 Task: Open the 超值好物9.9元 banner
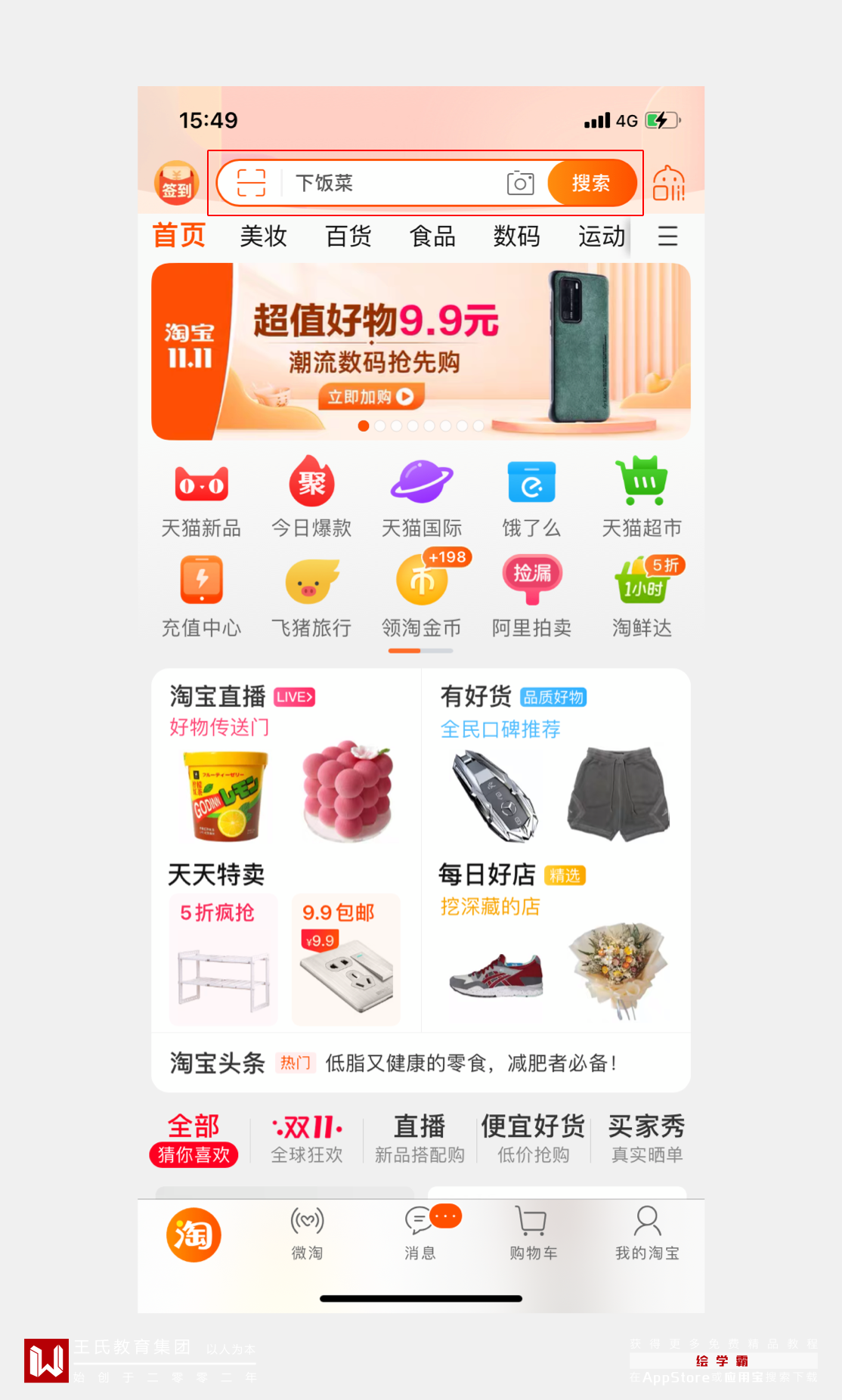[421, 352]
